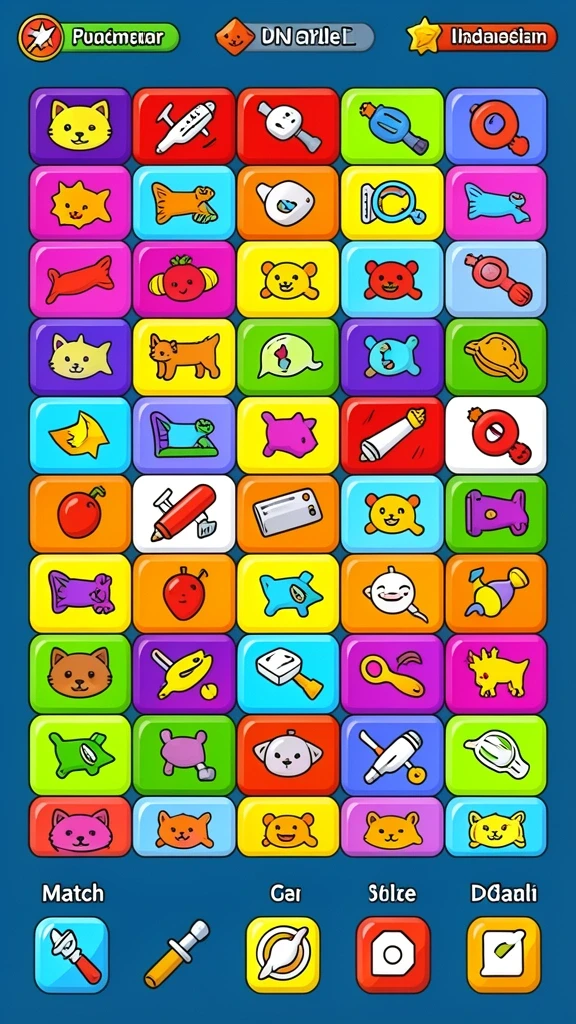Tap the yellow cat tile on purple

(80, 126)
